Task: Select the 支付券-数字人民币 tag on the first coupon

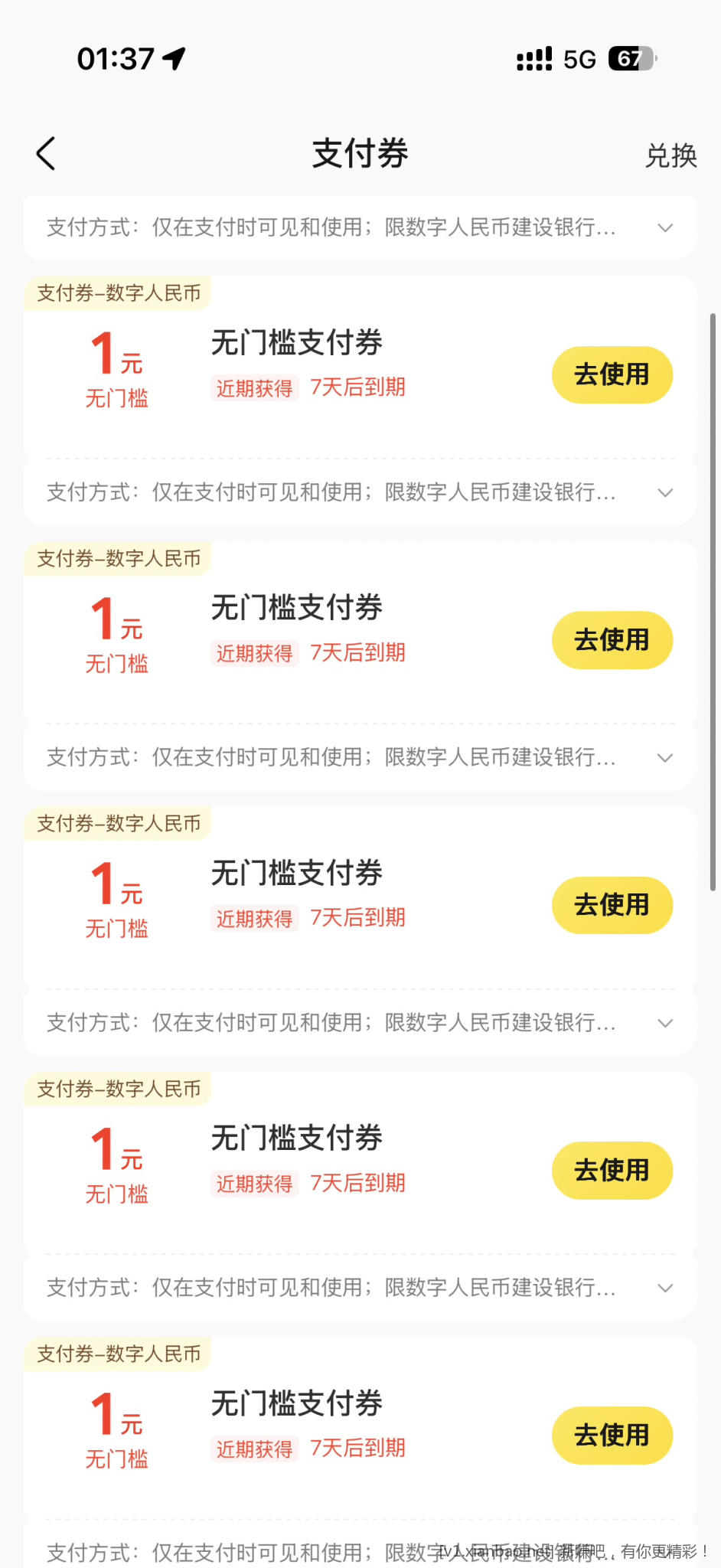Action: [x=116, y=292]
